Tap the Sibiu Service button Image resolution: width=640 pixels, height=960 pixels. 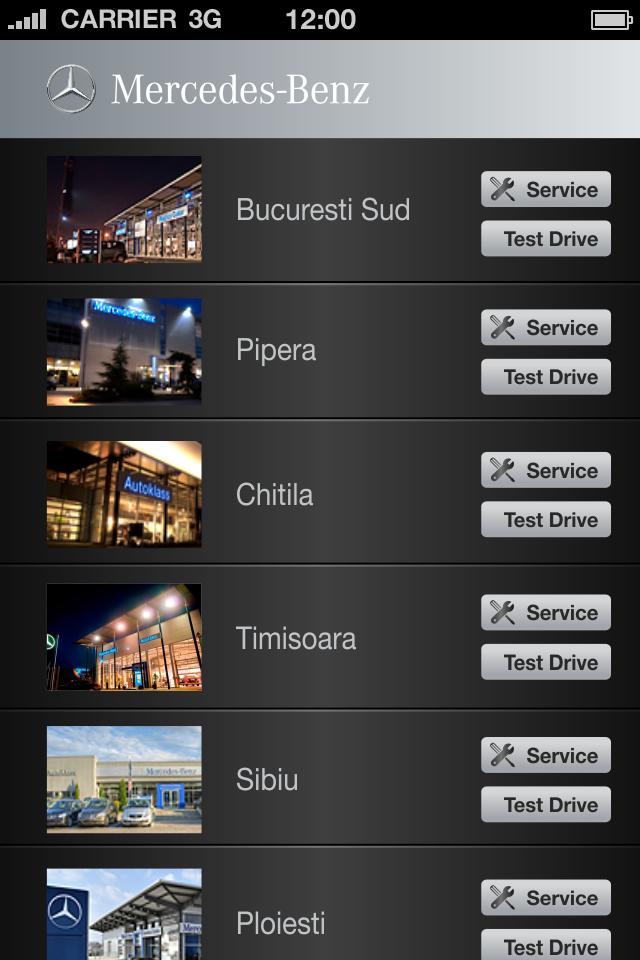point(545,755)
